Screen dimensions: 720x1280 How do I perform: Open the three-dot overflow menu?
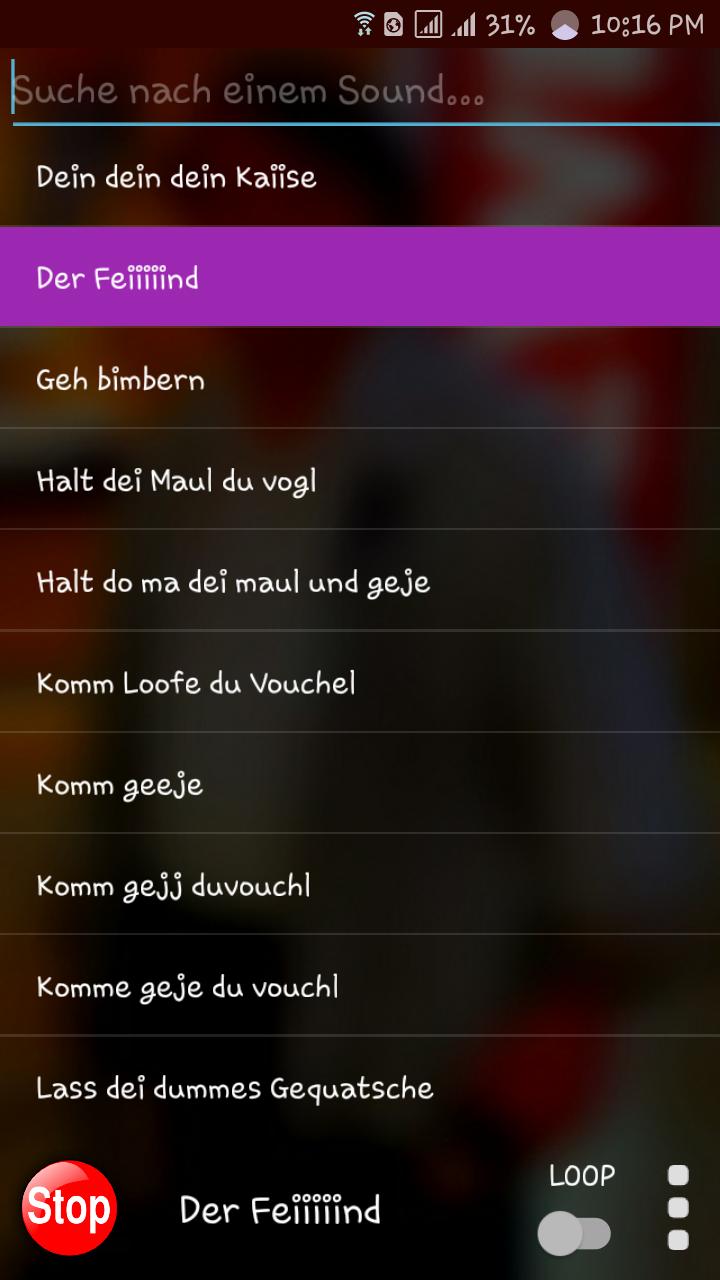click(678, 1207)
